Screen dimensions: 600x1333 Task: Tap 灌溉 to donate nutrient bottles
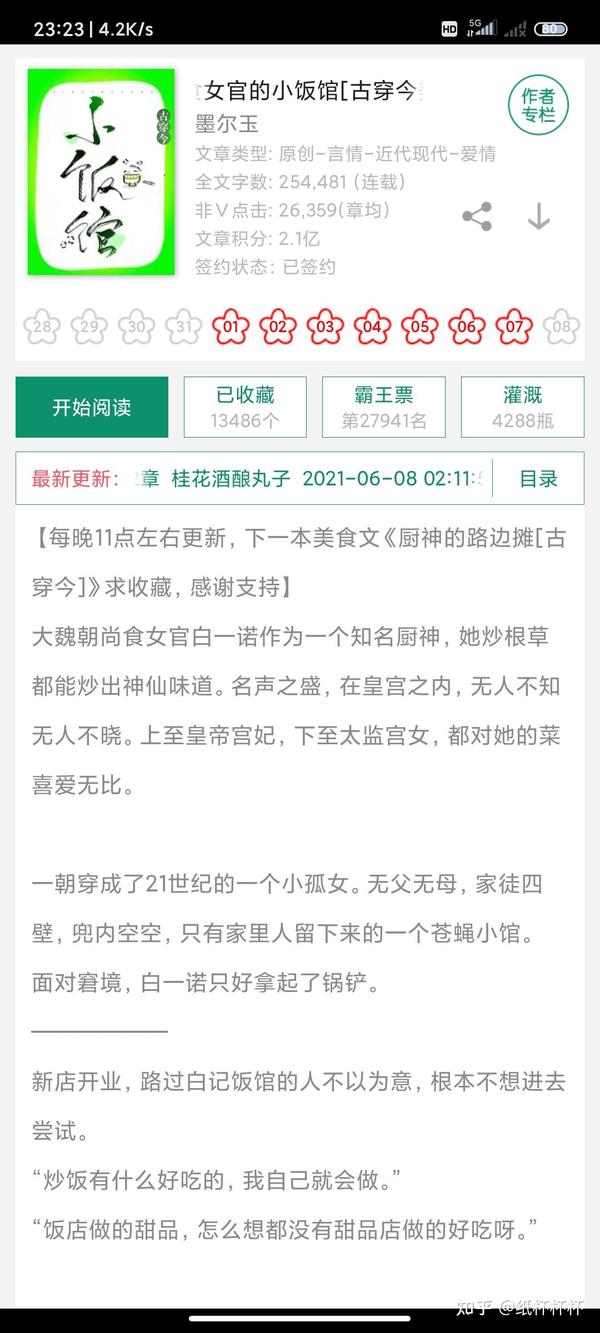click(x=523, y=407)
